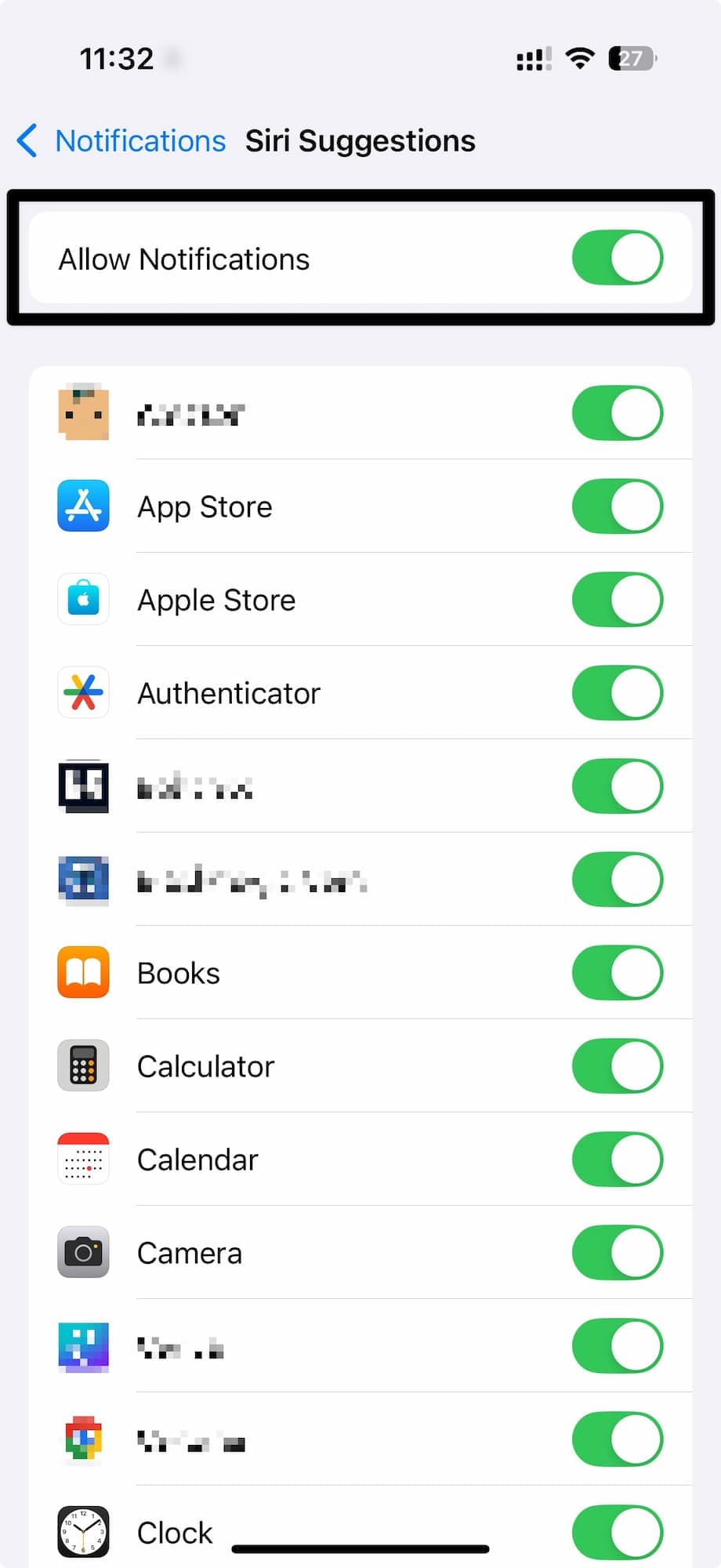Screen dimensions: 721x1568
Task: Toggle the Calendar switch off
Action: 617,1160
